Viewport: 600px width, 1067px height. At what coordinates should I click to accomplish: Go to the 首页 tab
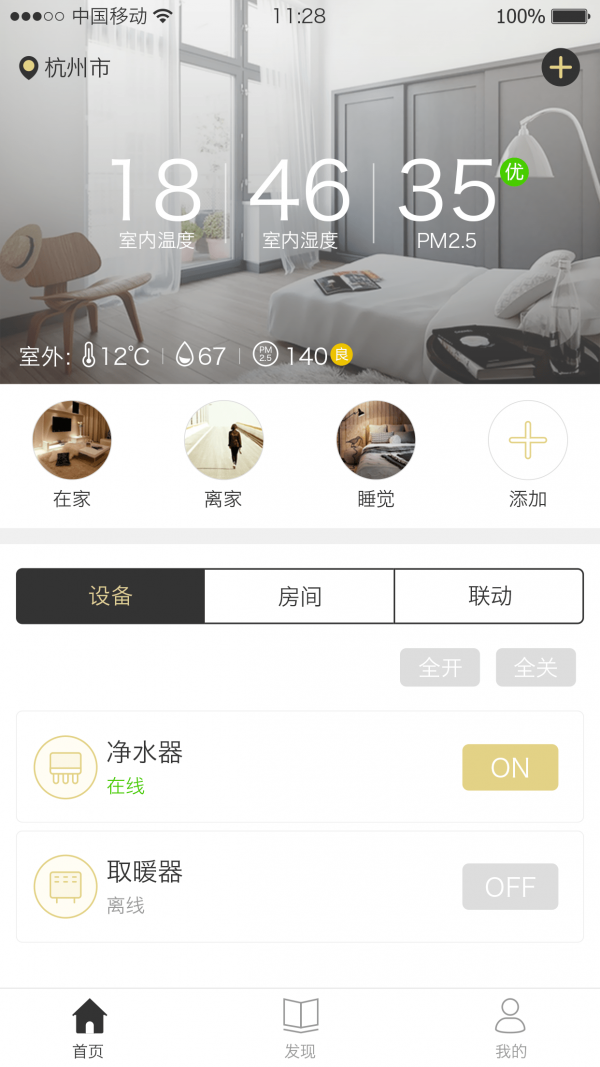coord(89,1028)
